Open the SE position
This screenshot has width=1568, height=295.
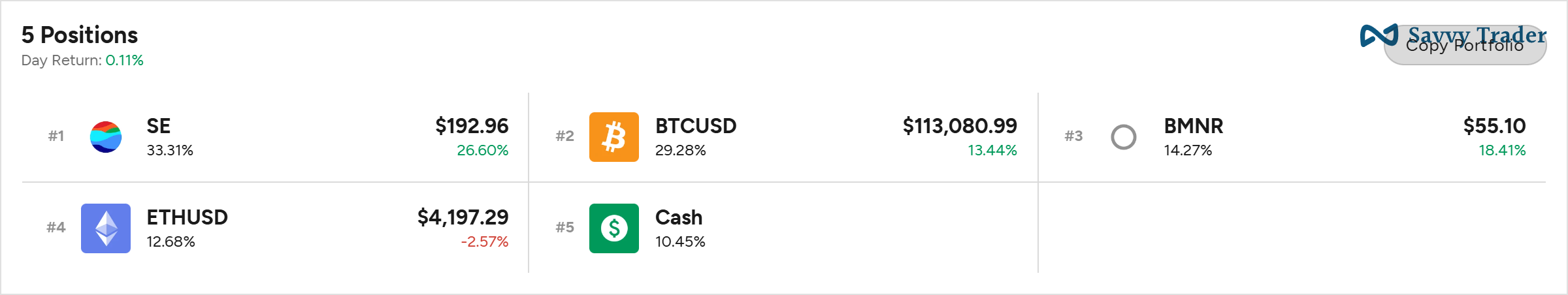click(x=274, y=137)
